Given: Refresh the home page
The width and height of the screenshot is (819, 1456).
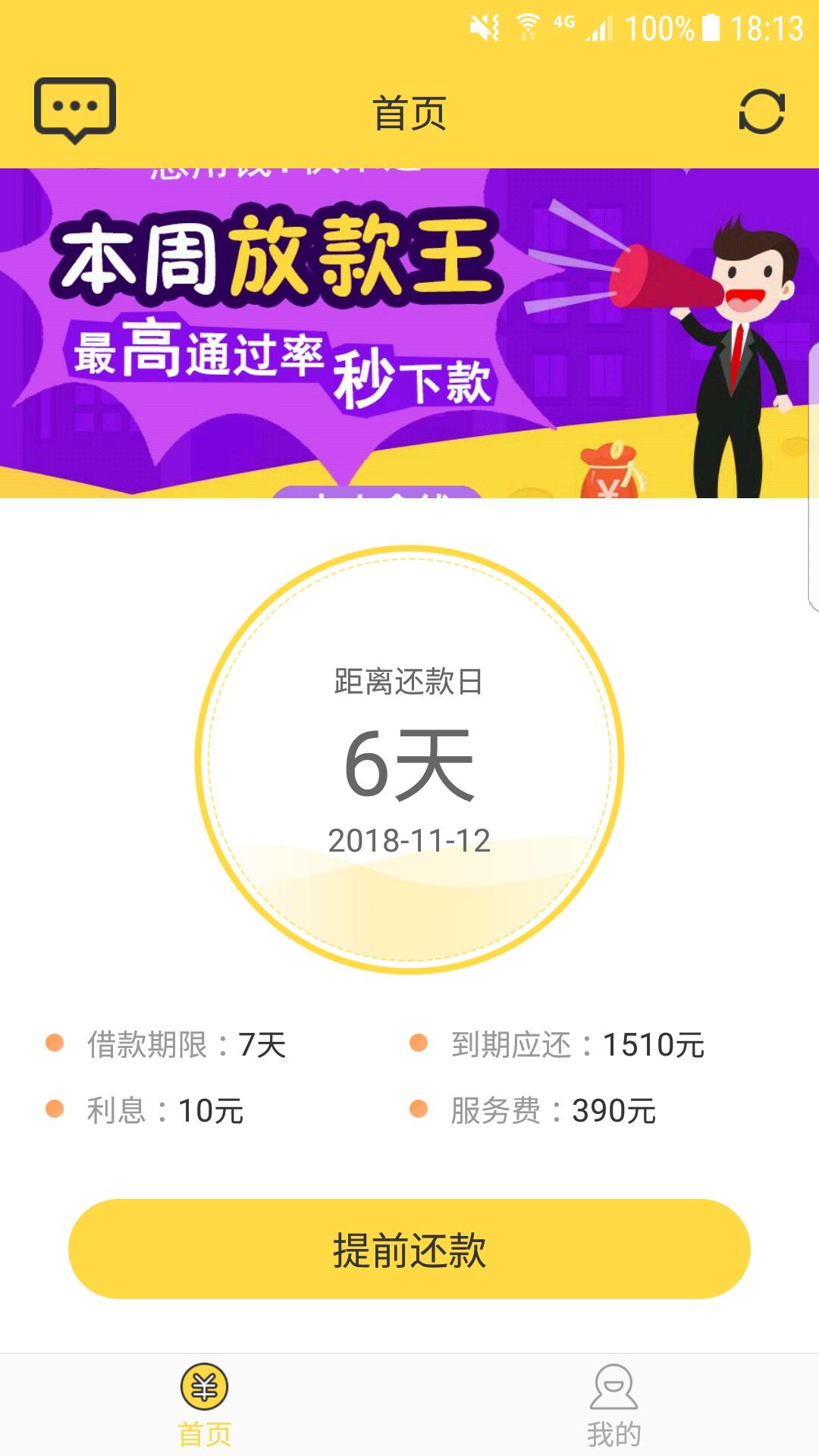Looking at the screenshot, I should (761, 111).
